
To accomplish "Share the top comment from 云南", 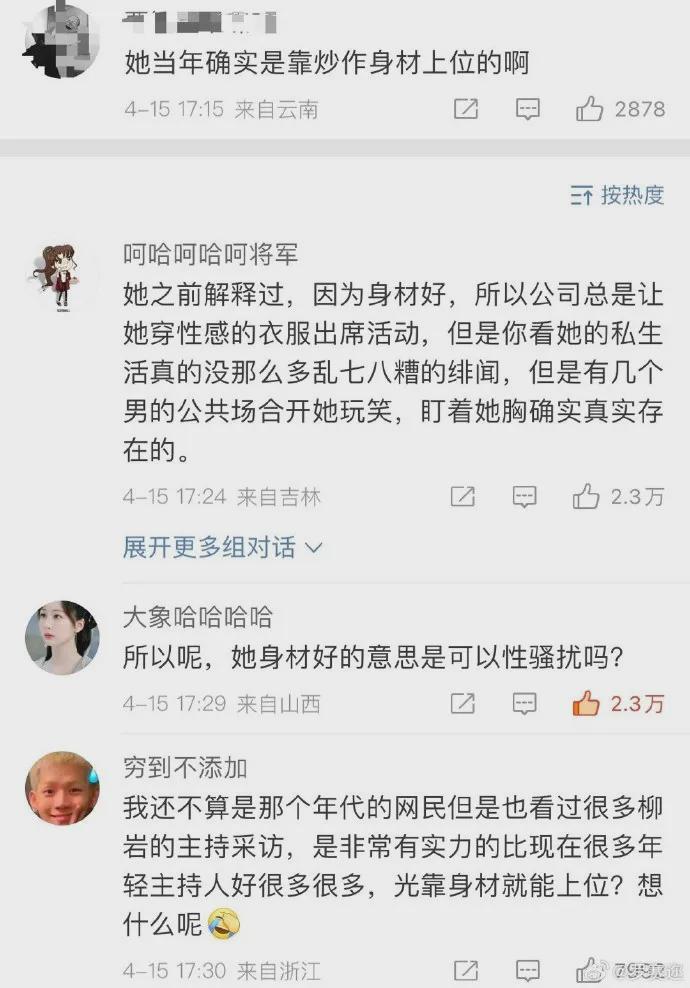I will coord(466,109).
